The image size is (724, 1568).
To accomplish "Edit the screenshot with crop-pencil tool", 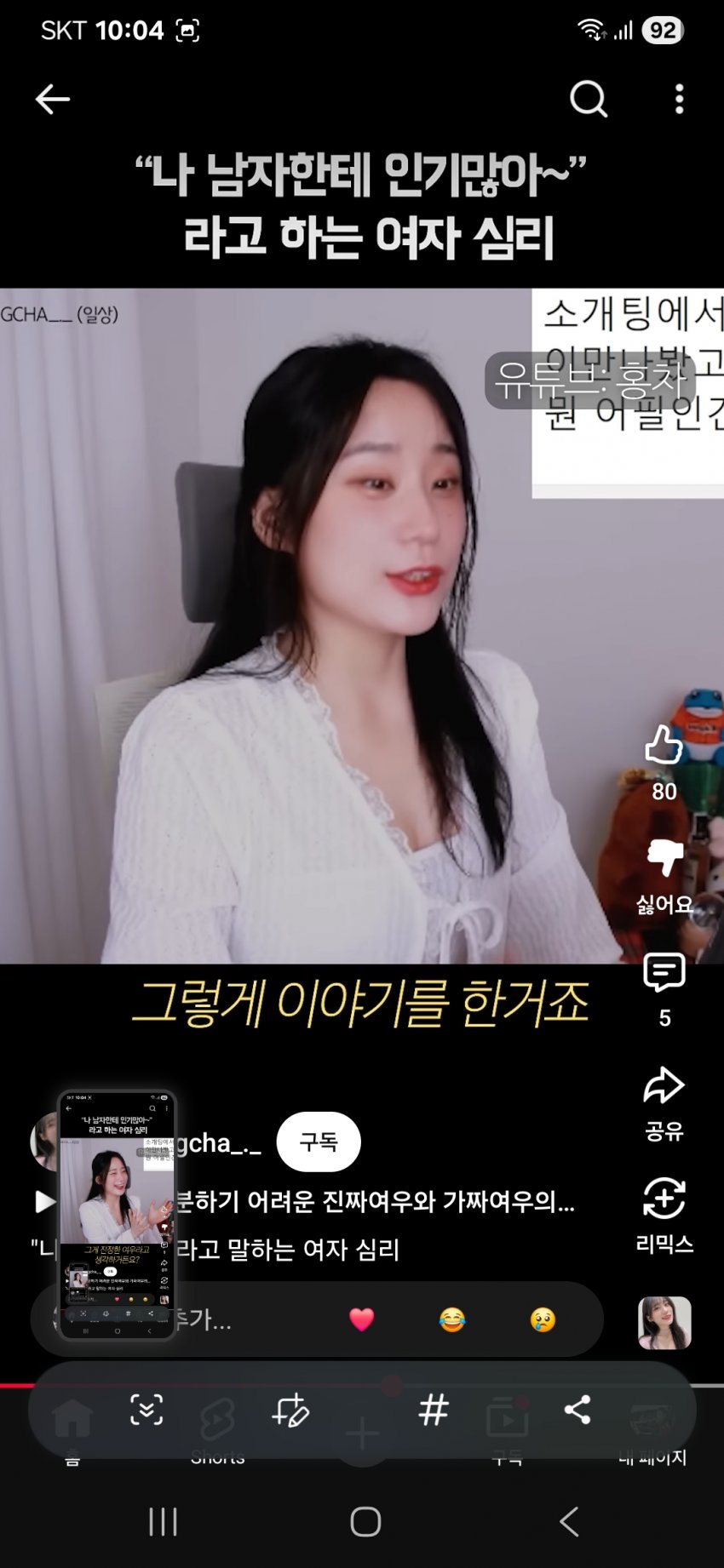I will pos(290,1411).
